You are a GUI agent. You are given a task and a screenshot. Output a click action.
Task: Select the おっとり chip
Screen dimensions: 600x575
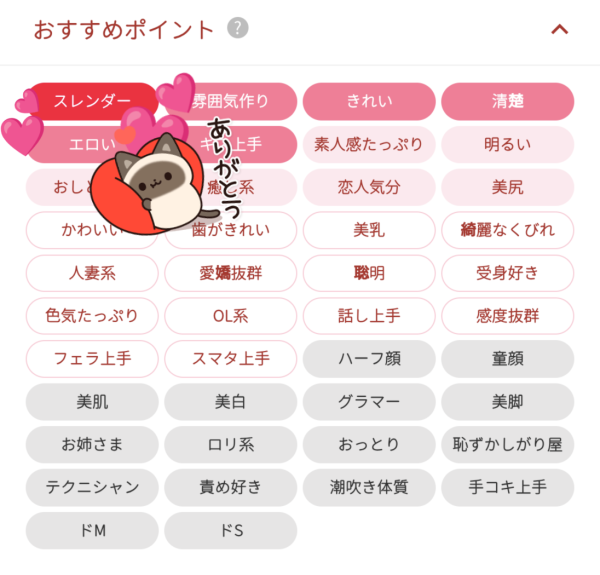click(x=369, y=445)
